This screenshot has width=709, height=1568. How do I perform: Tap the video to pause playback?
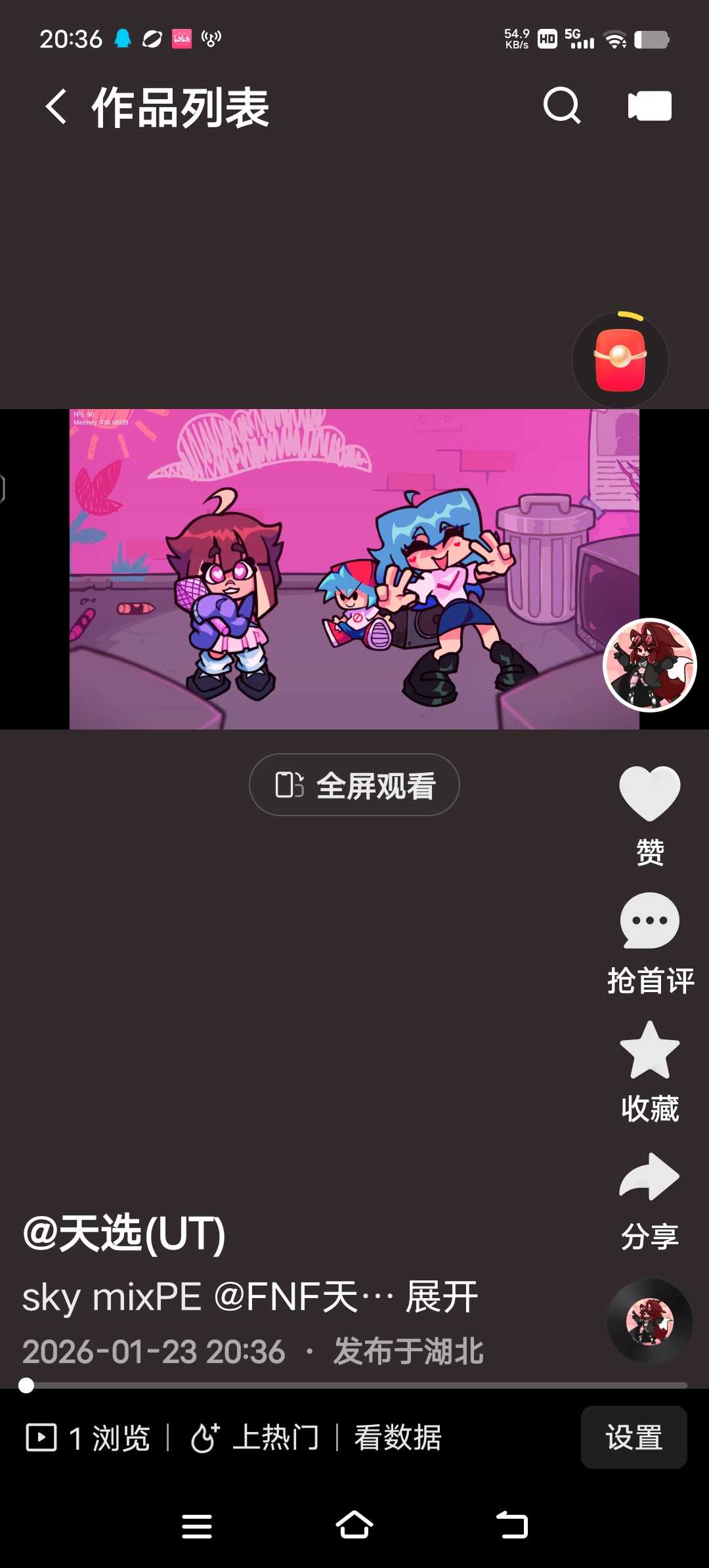click(354, 569)
